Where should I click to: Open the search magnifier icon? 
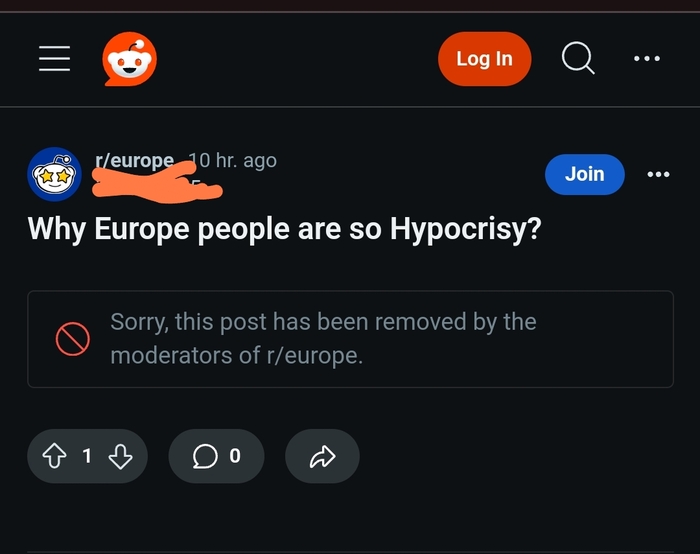(578, 59)
